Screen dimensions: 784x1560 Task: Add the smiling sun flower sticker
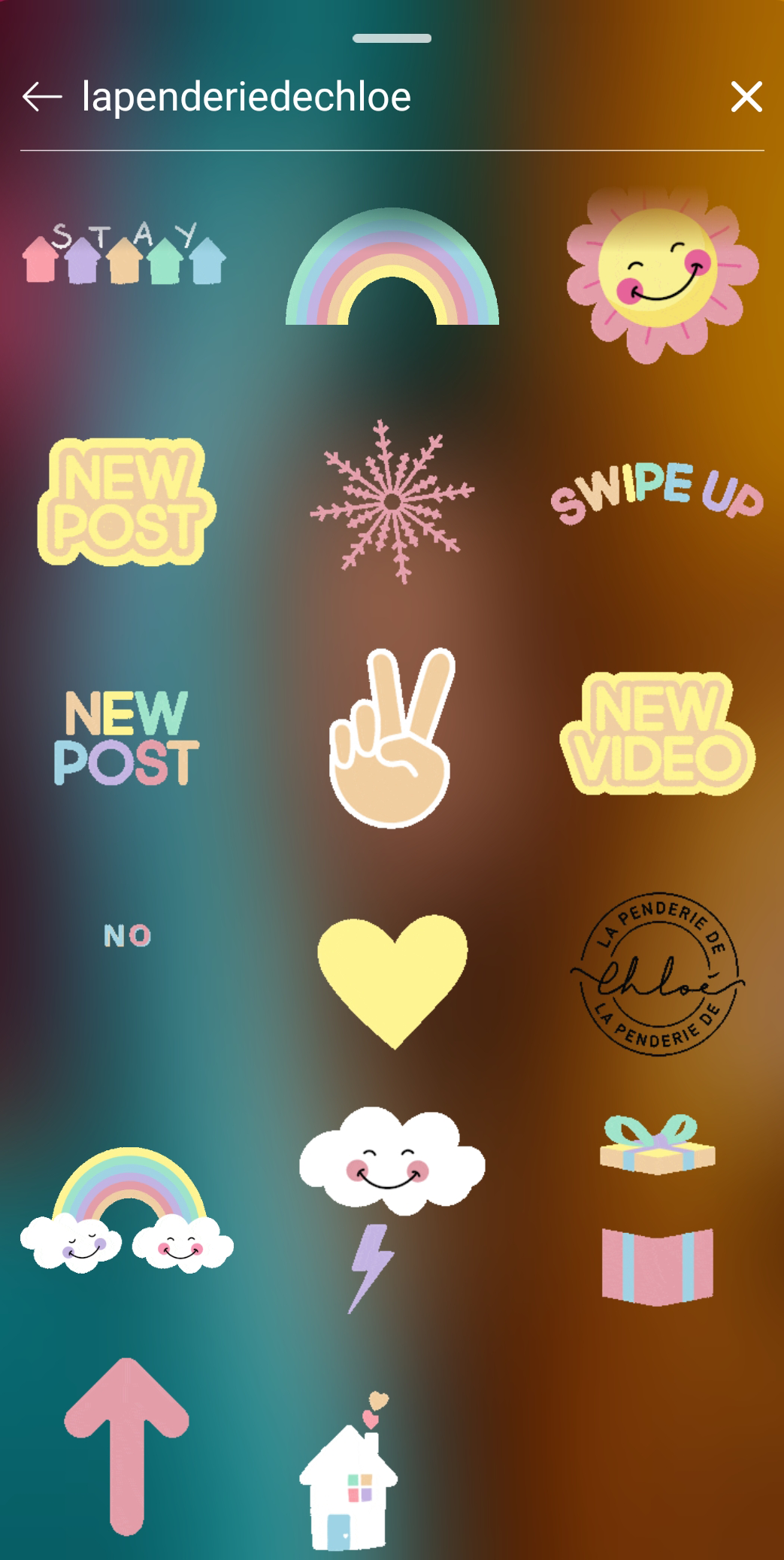[661, 274]
